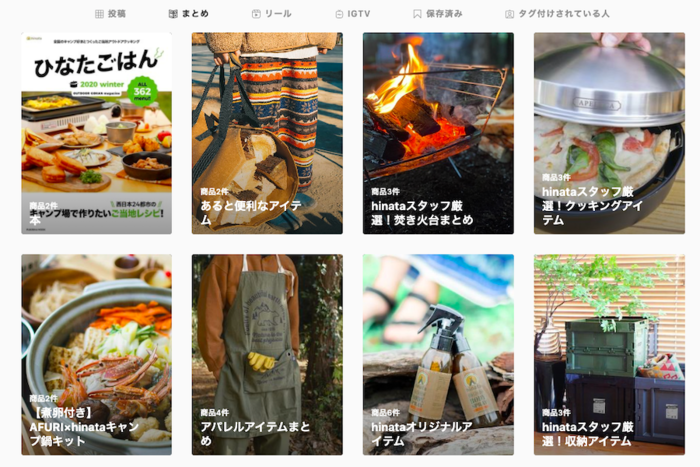Screen dimensions: 700x467
Task: Open the 焚き火台まとめ guide
Action: pos(438,133)
